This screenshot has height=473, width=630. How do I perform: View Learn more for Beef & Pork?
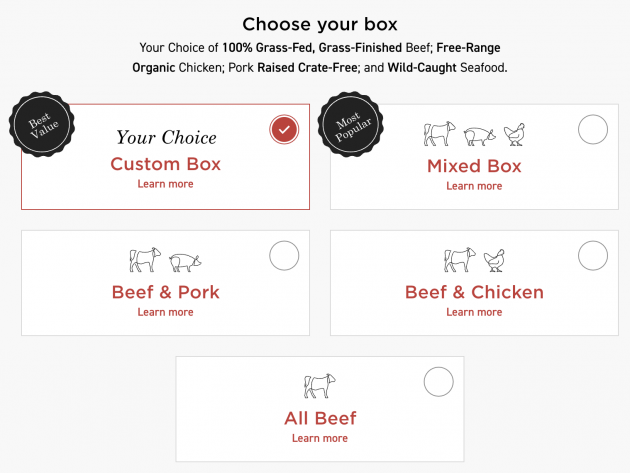click(165, 312)
